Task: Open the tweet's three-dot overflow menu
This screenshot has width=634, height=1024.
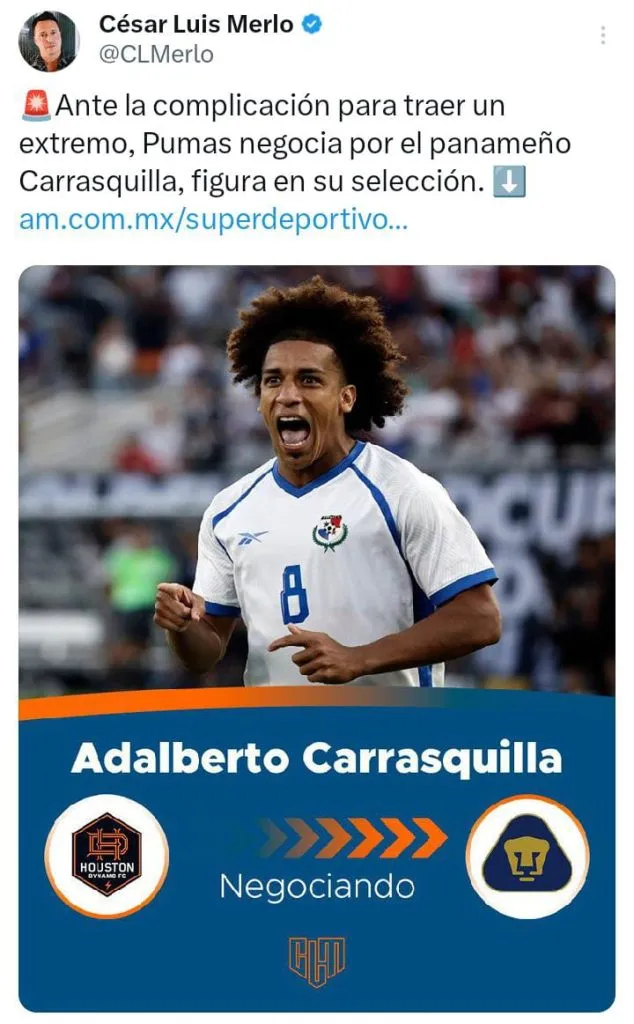Action: coord(603,35)
